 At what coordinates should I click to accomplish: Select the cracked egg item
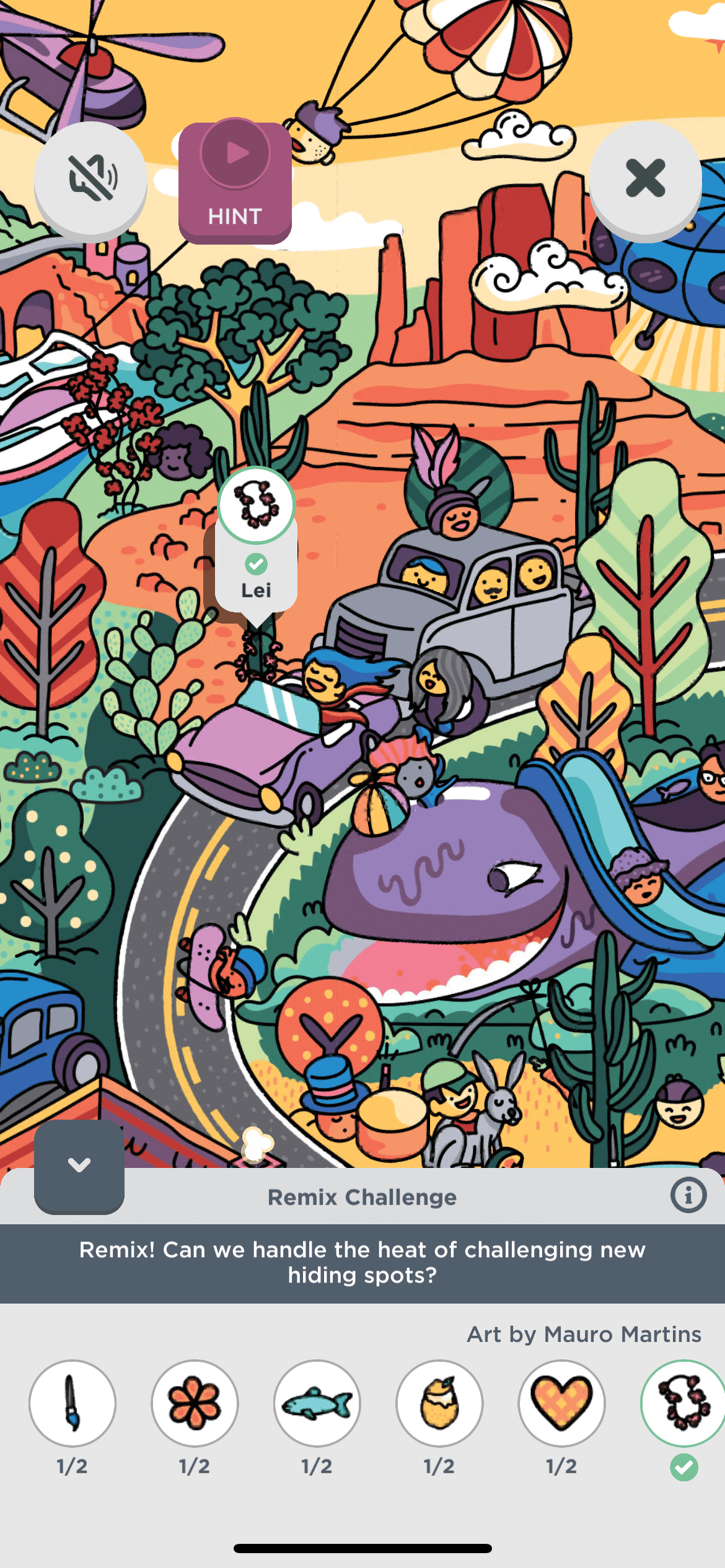pos(439,1403)
